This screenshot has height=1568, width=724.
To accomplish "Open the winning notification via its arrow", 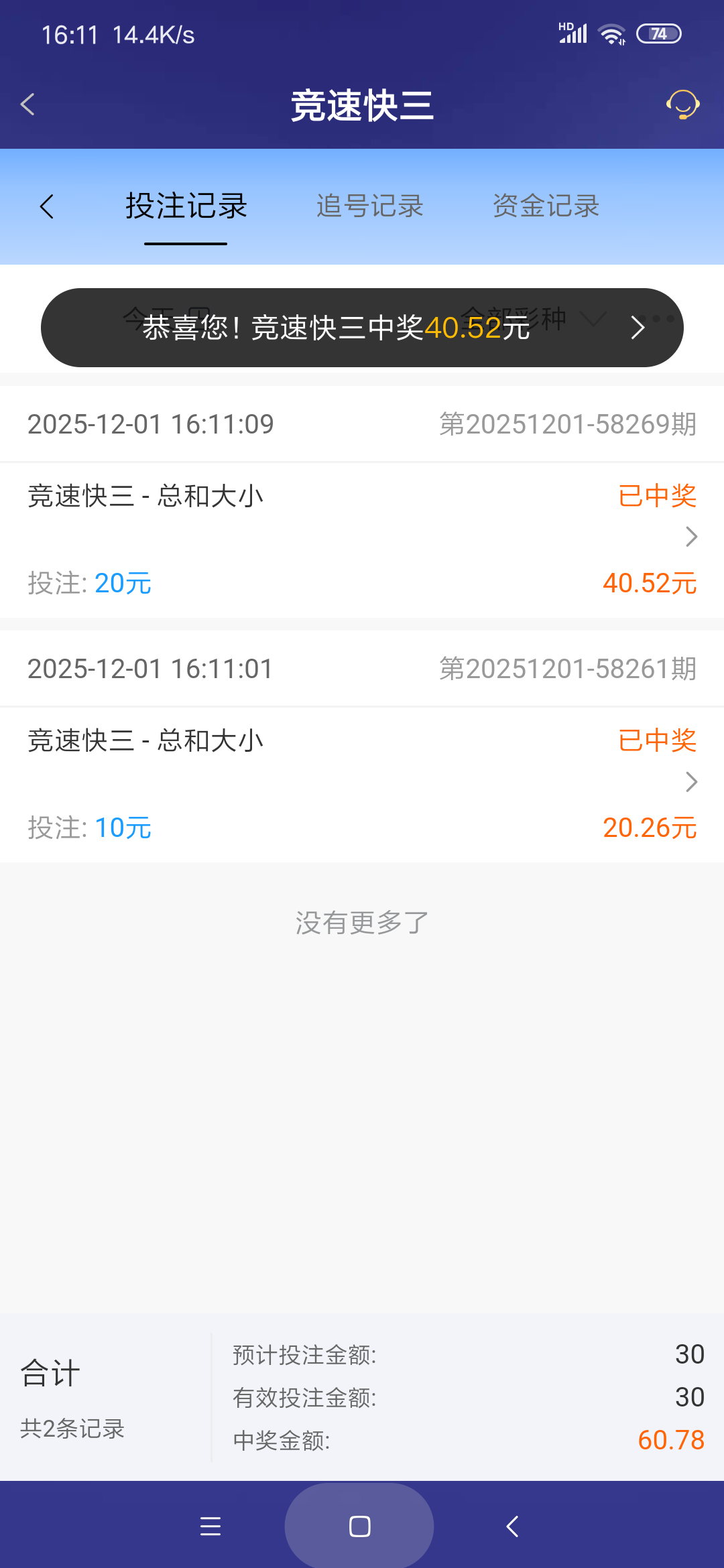I will coord(637,328).
